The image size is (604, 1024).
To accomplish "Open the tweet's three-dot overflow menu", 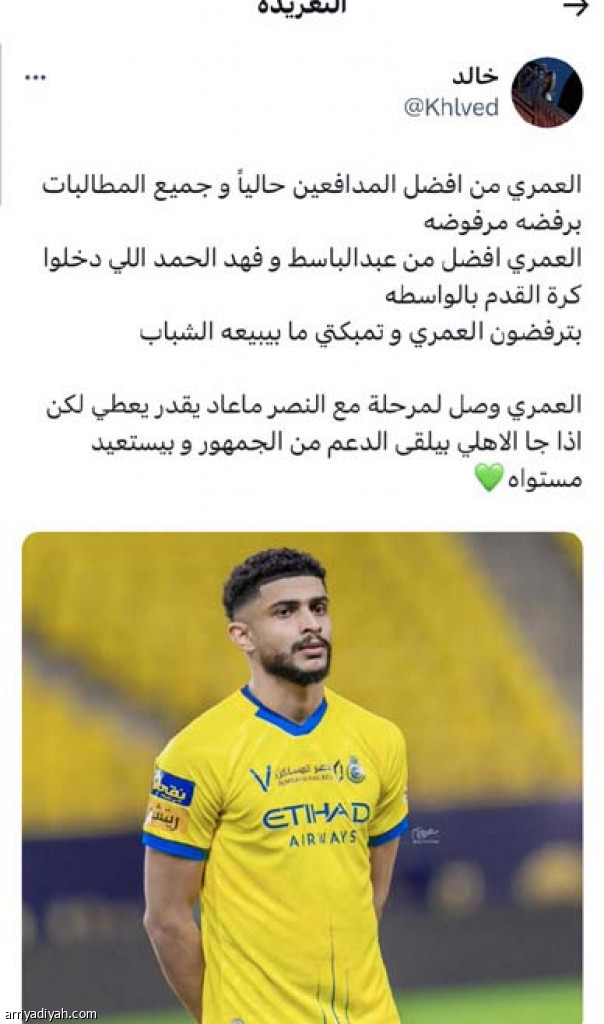I will [x=36, y=77].
